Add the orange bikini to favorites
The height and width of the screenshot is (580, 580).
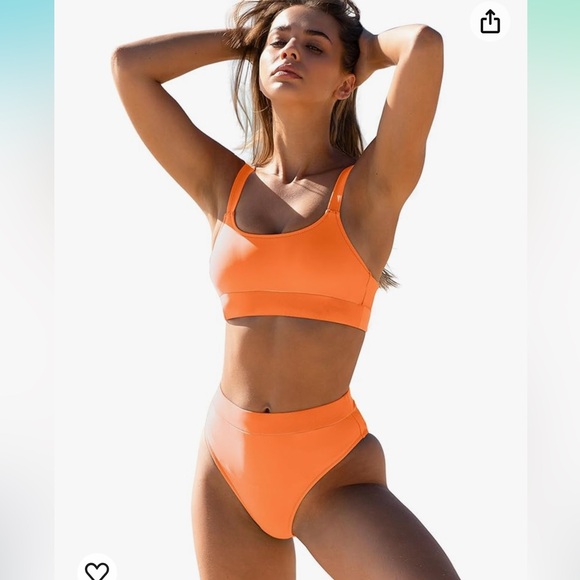(97, 570)
